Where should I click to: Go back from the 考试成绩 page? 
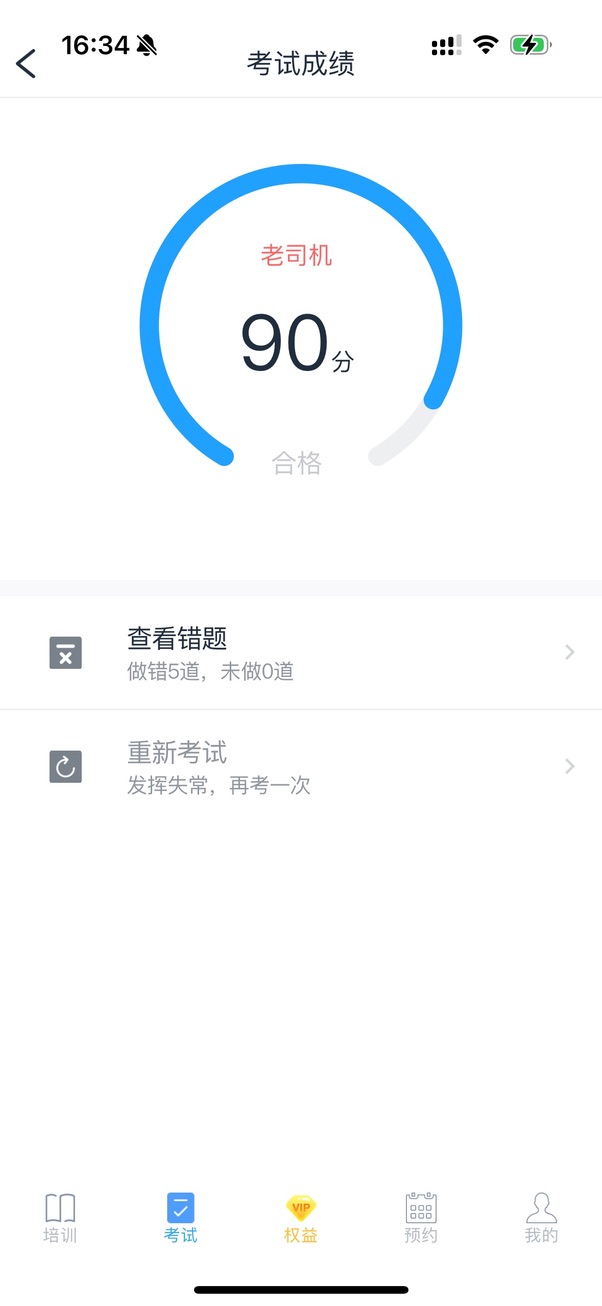pyautogui.click(x=27, y=64)
